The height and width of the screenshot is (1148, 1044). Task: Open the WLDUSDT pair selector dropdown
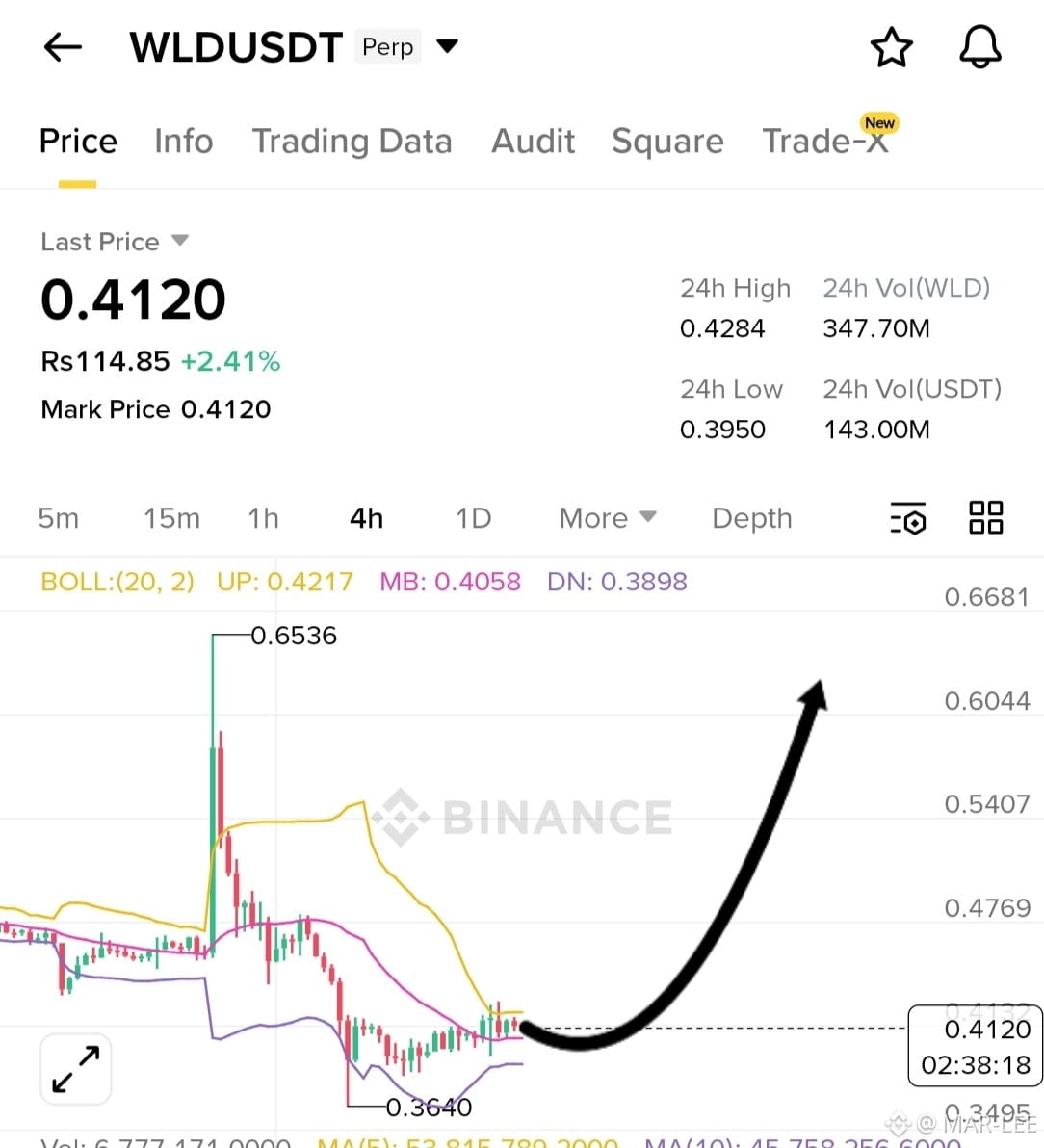[x=447, y=46]
